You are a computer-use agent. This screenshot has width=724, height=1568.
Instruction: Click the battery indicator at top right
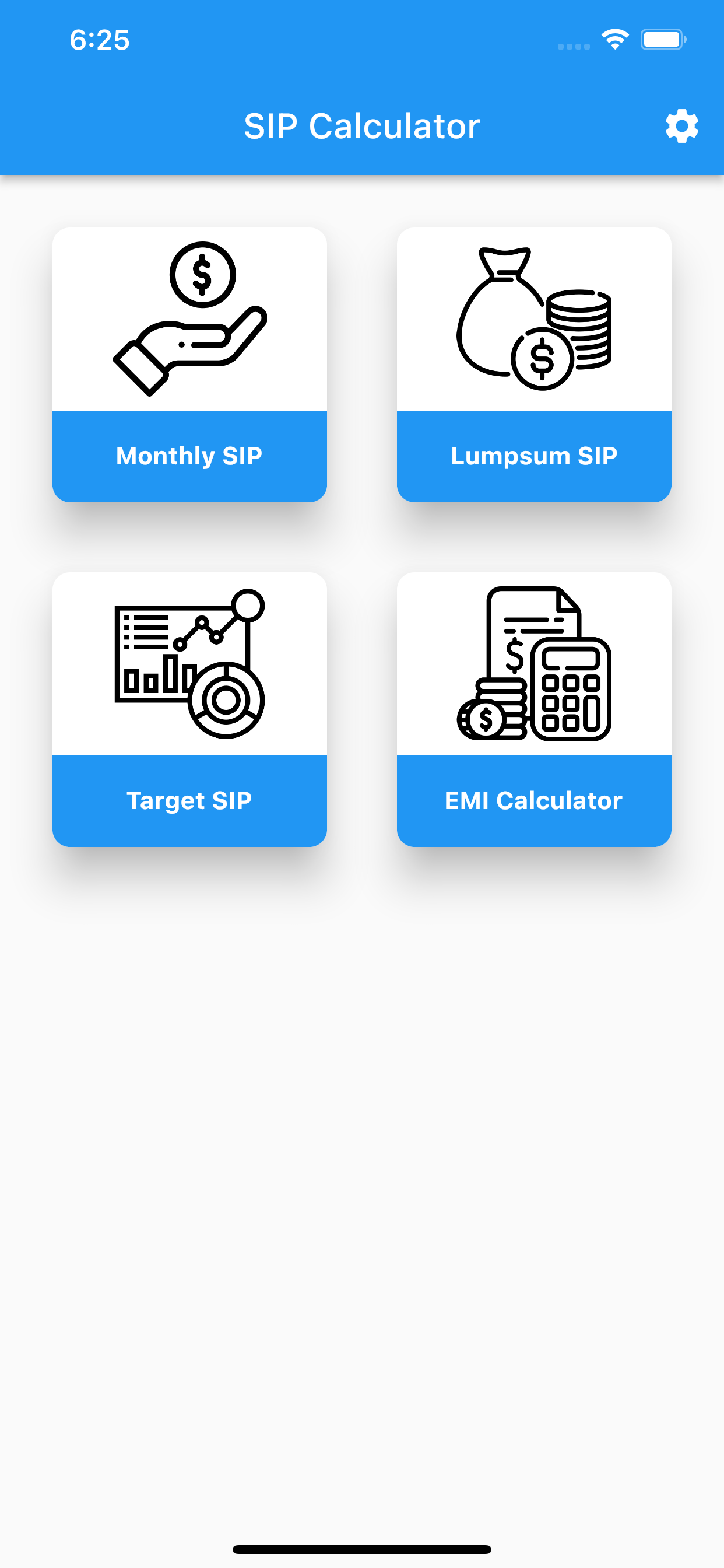click(663, 40)
